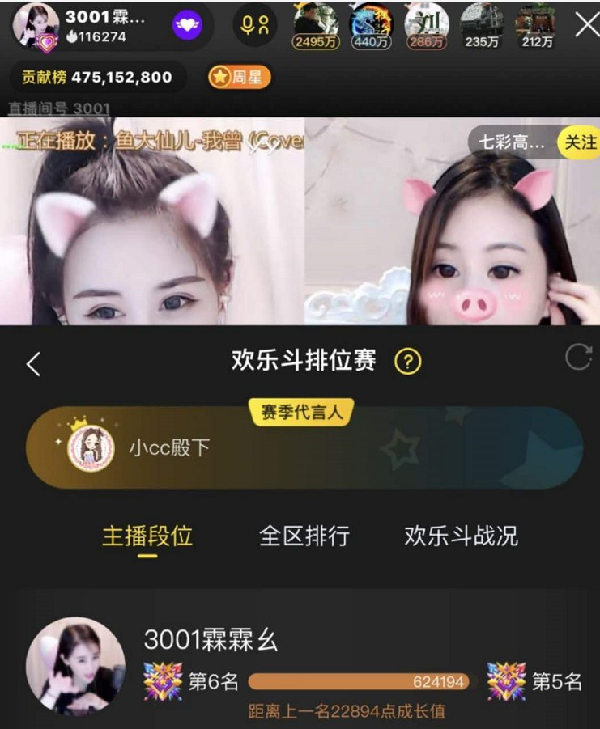Go back from 欢乐斗排位赛 panel
The image size is (600, 729).
coord(34,363)
